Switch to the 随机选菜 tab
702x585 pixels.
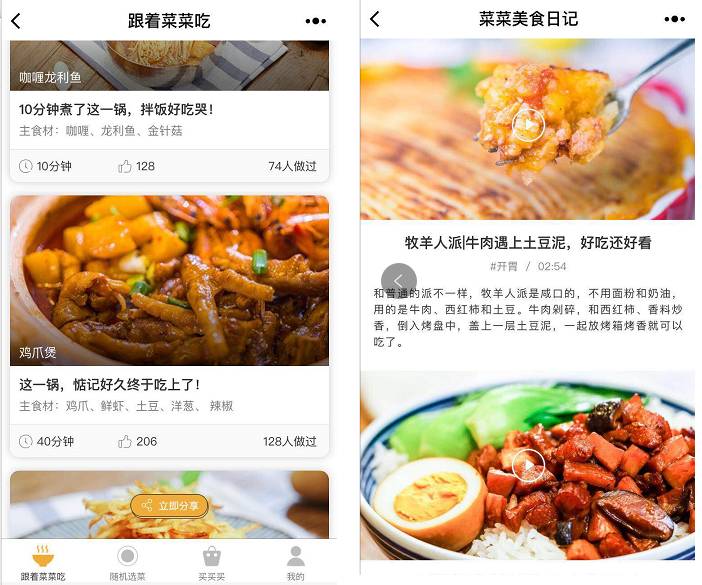127,563
